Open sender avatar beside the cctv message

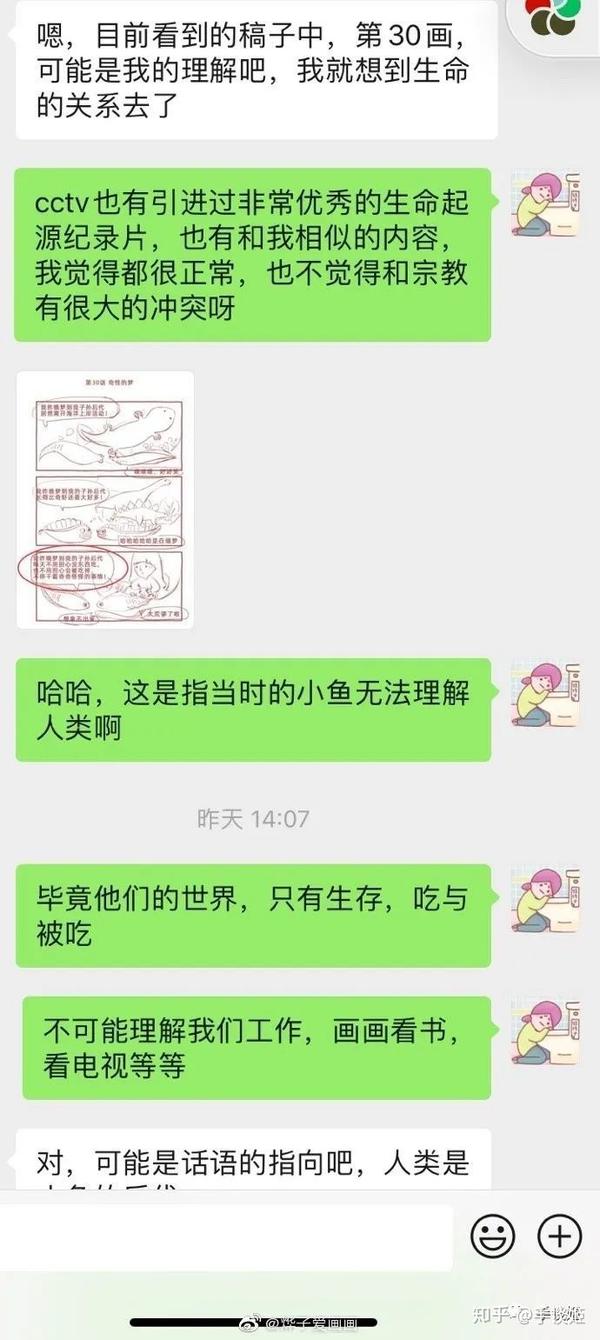(x=545, y=203)
